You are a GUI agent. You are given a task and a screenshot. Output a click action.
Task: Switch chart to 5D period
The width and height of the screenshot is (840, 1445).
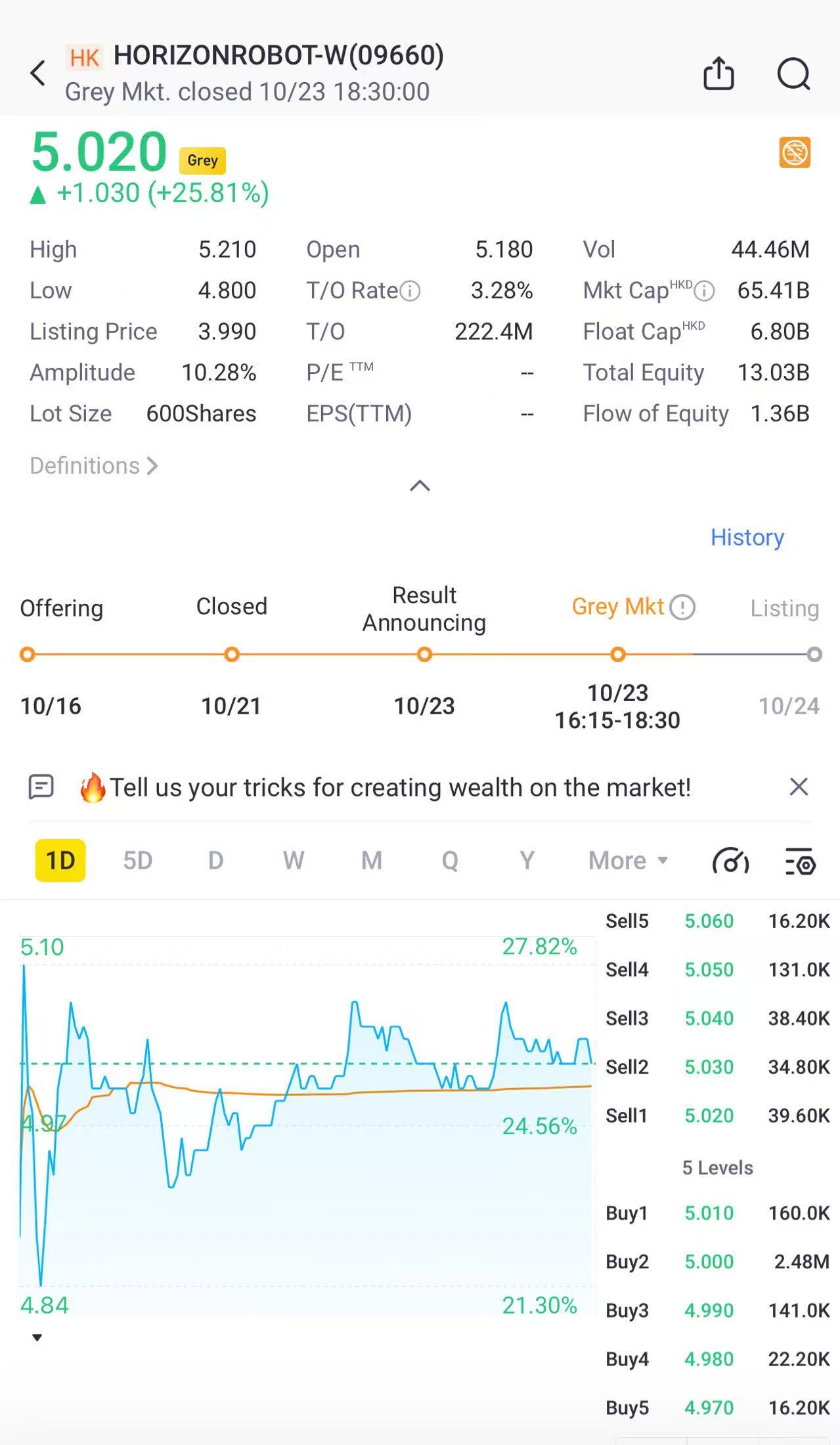coord(138,860)
